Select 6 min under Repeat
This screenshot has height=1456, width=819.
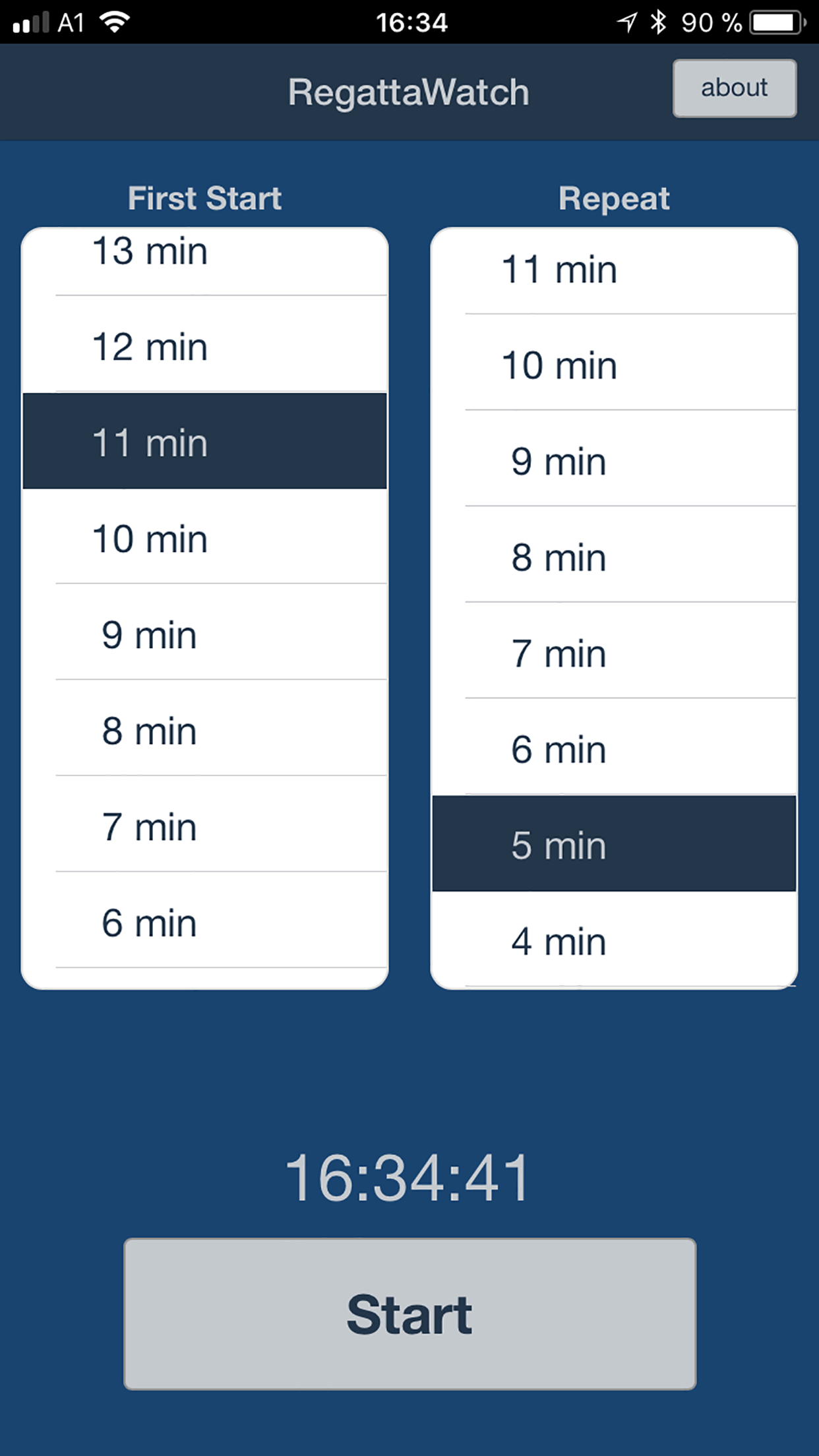click(x=613, y=748)
